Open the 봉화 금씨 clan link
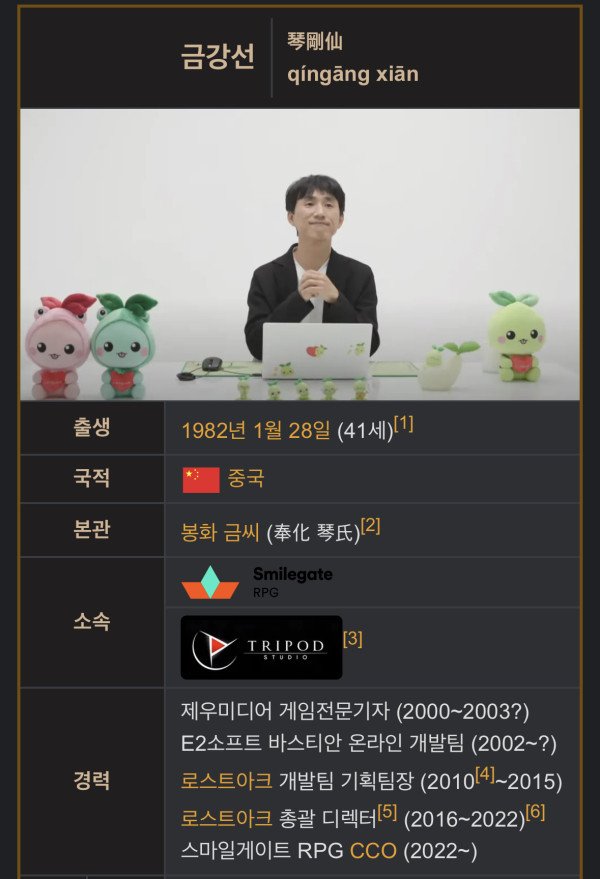Viewport: 600px width, 879px height. pyautogui.click(x=221, y=533)
